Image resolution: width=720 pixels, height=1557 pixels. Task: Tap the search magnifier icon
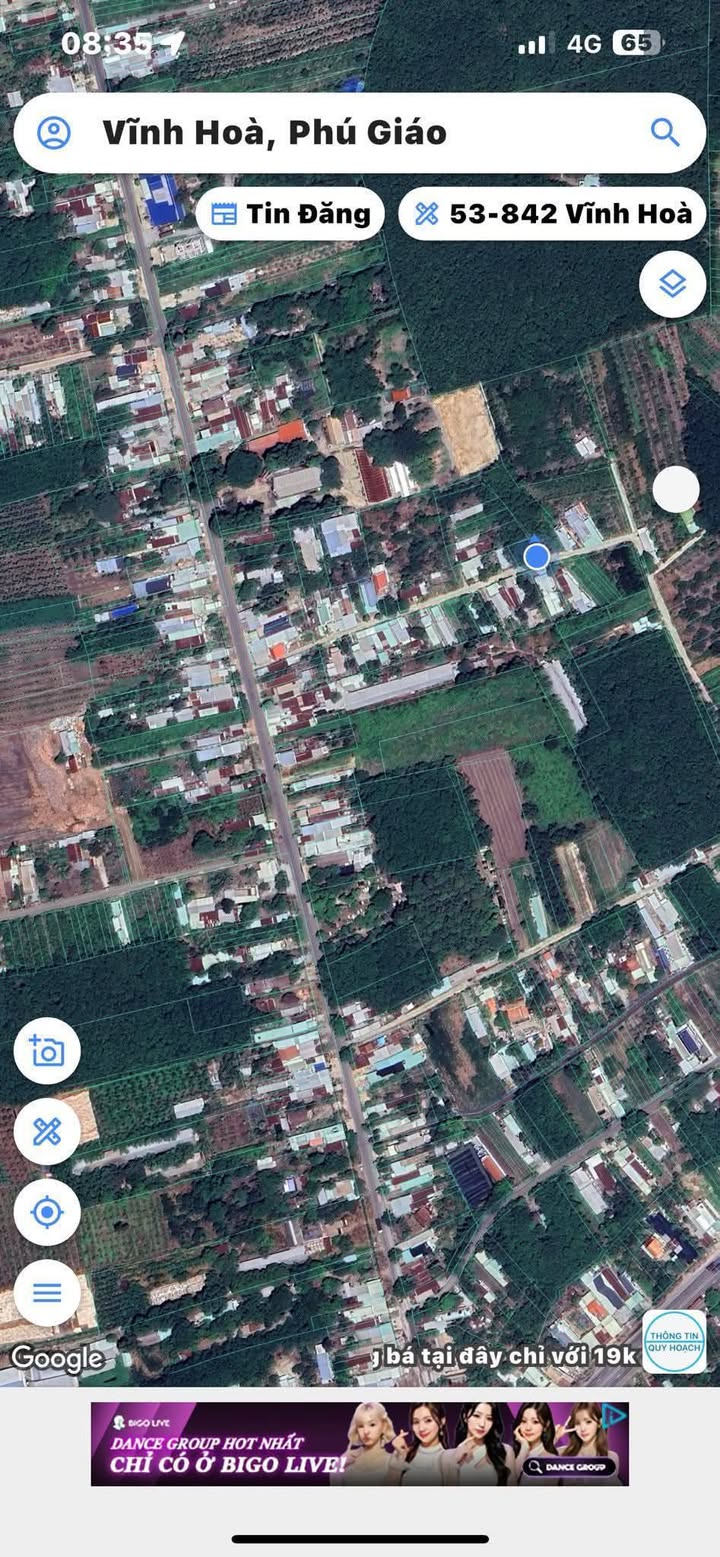(x=665, y=132)
